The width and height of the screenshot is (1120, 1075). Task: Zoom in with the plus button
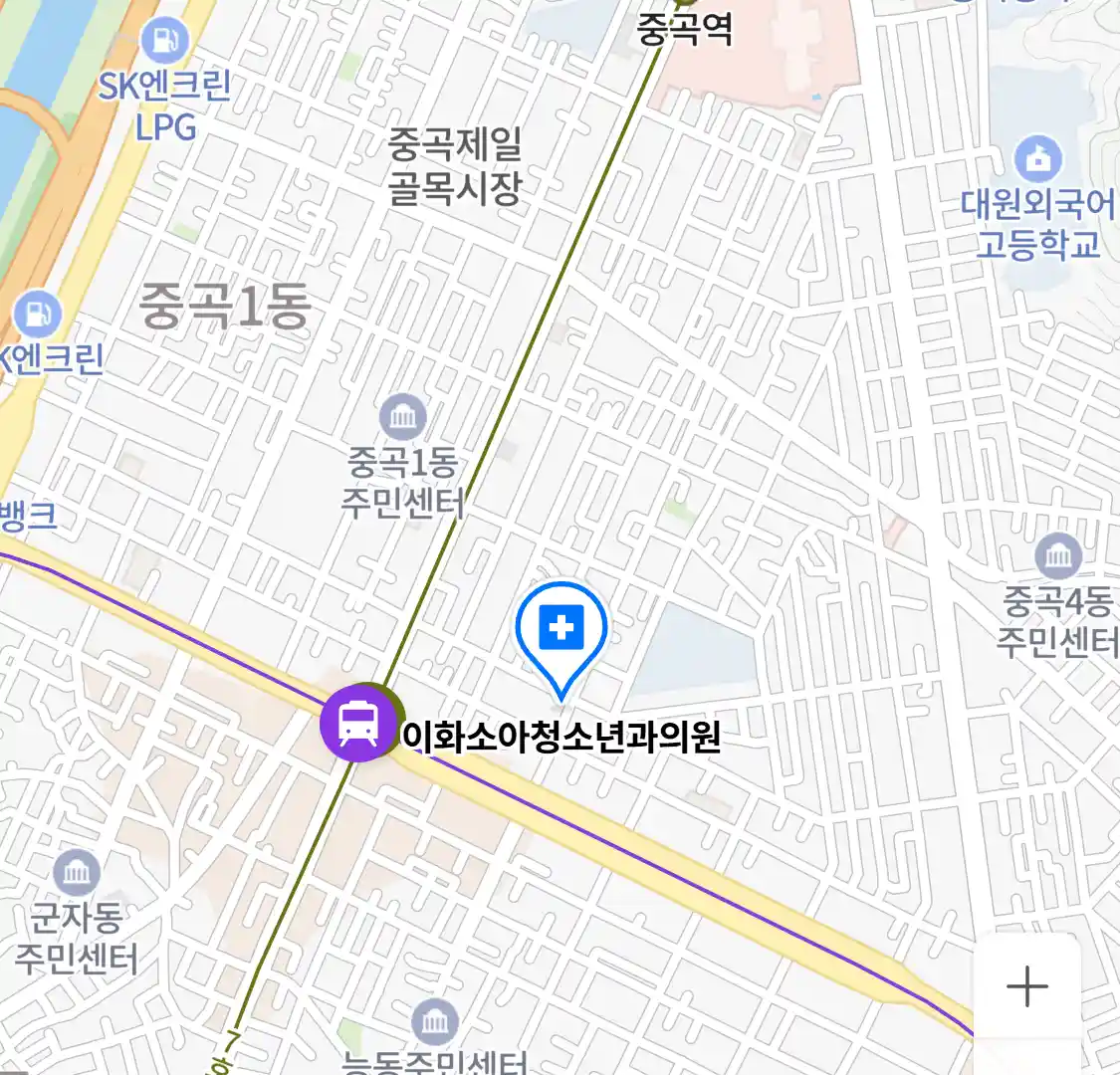tap(1026, 986)
